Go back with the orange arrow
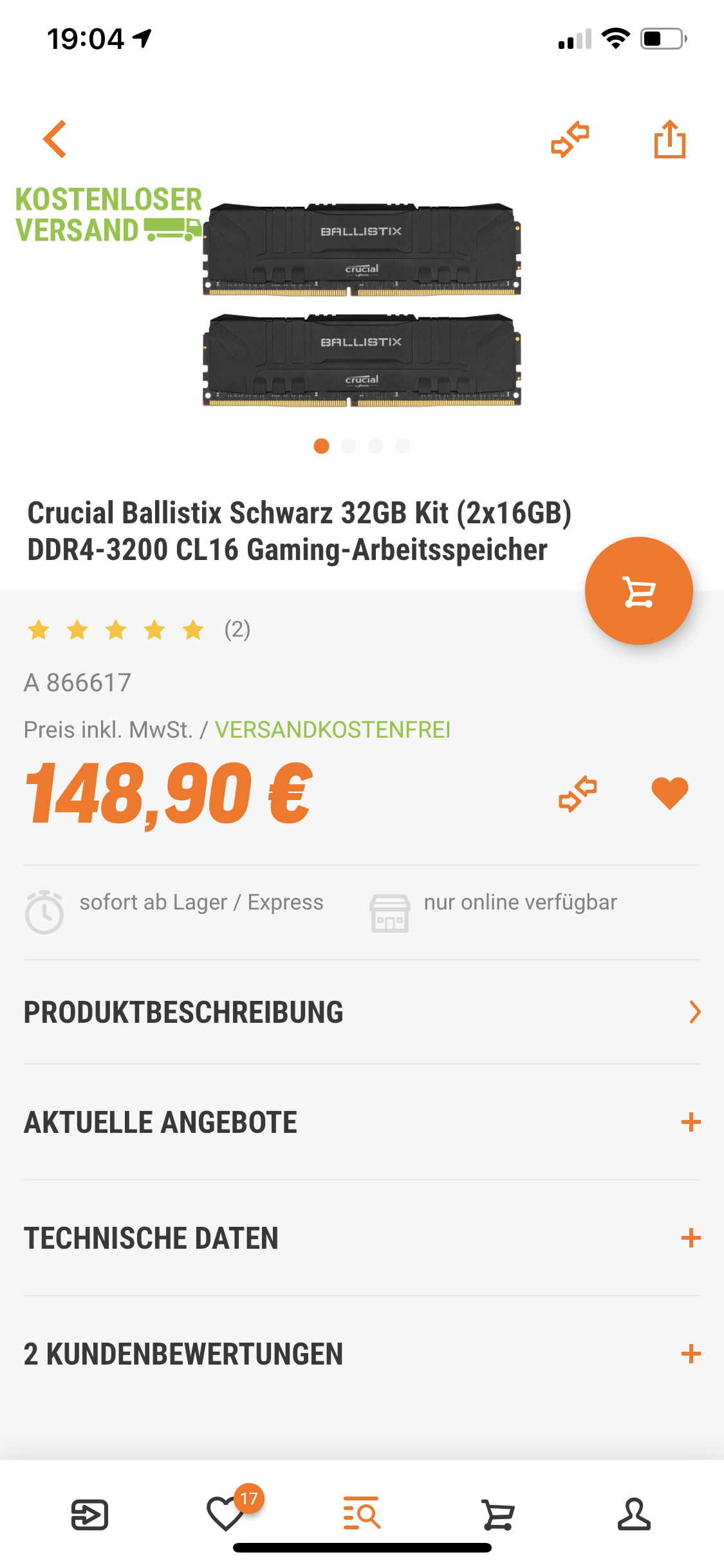 coord(55,139)
